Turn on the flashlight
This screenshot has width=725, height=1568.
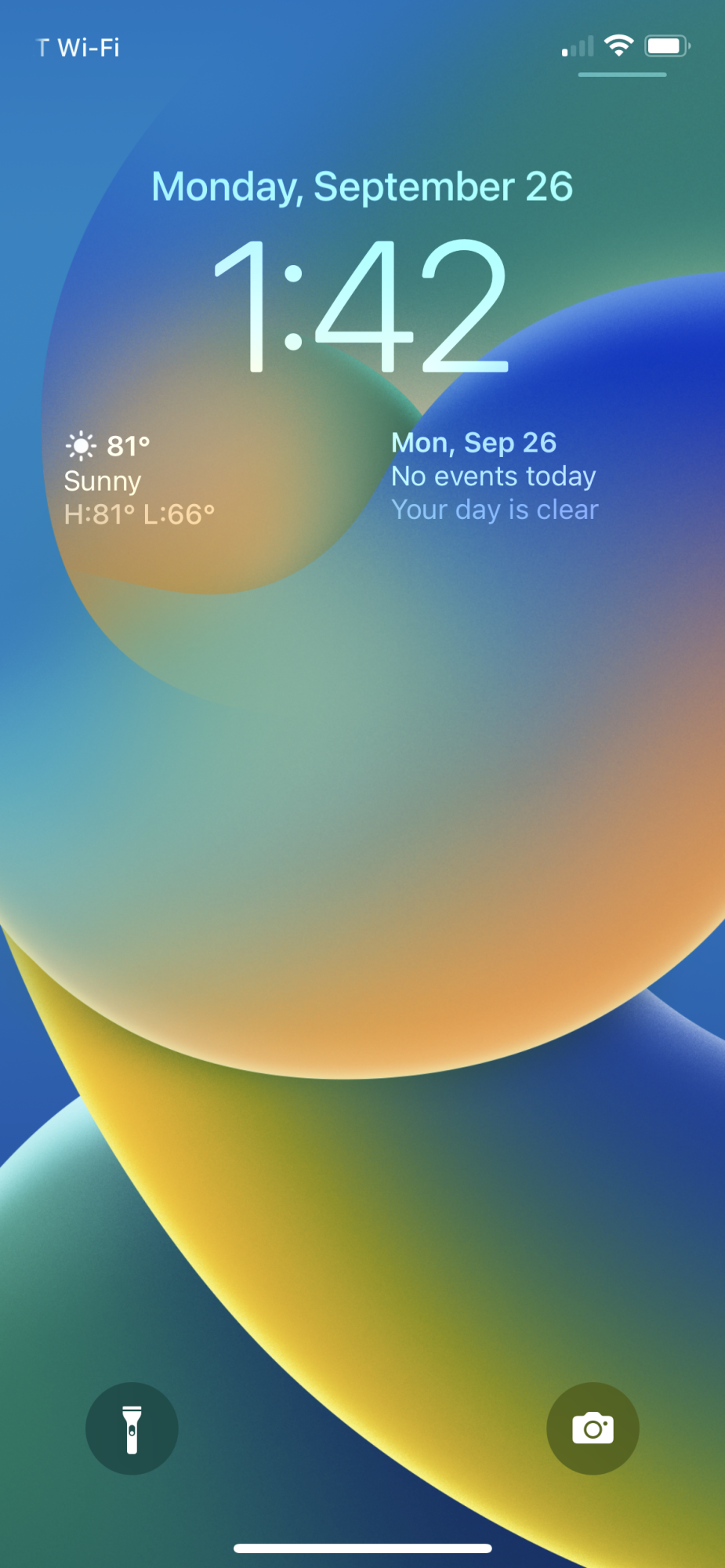pos(132,1428)
